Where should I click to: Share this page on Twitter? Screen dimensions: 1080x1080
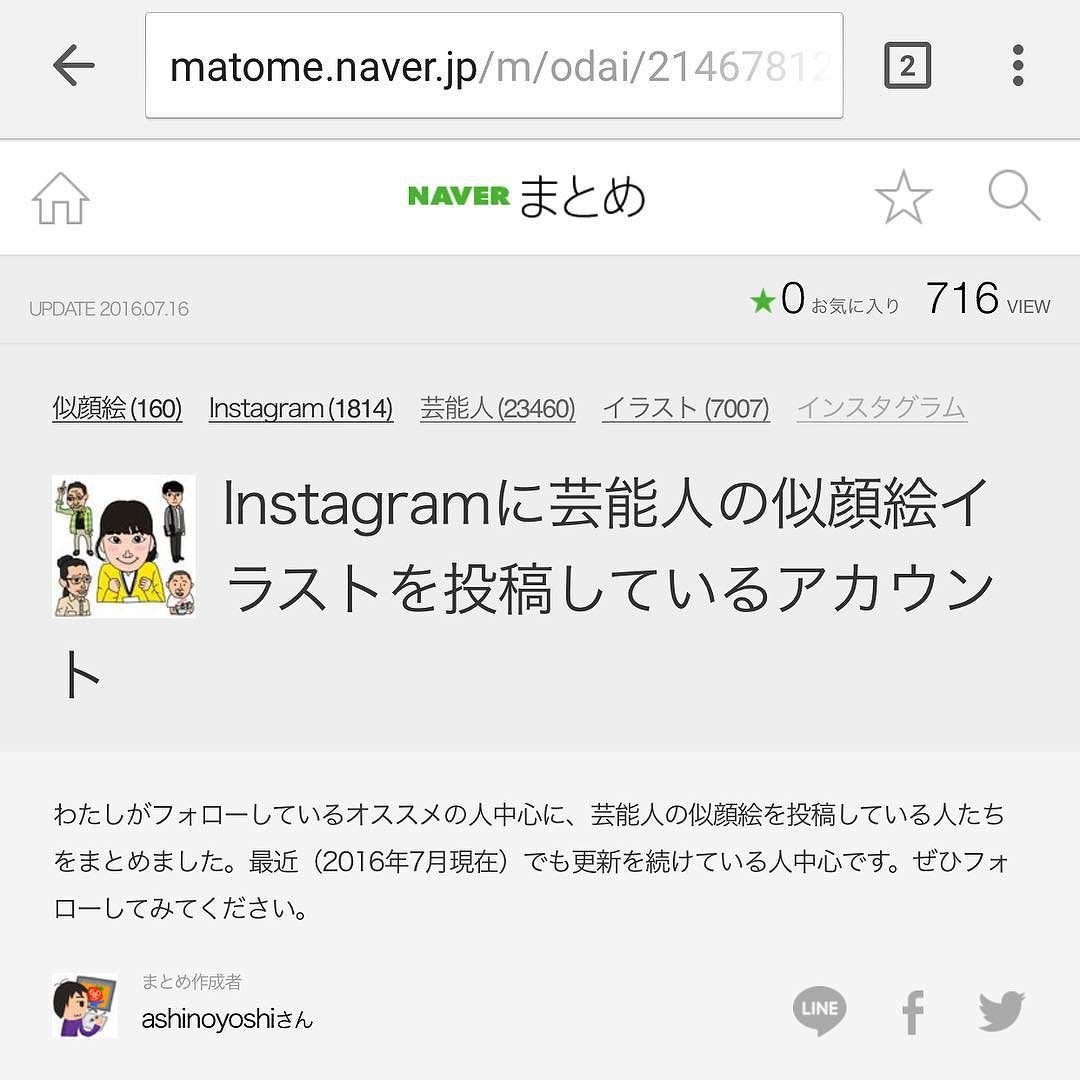(1002, 1011)
